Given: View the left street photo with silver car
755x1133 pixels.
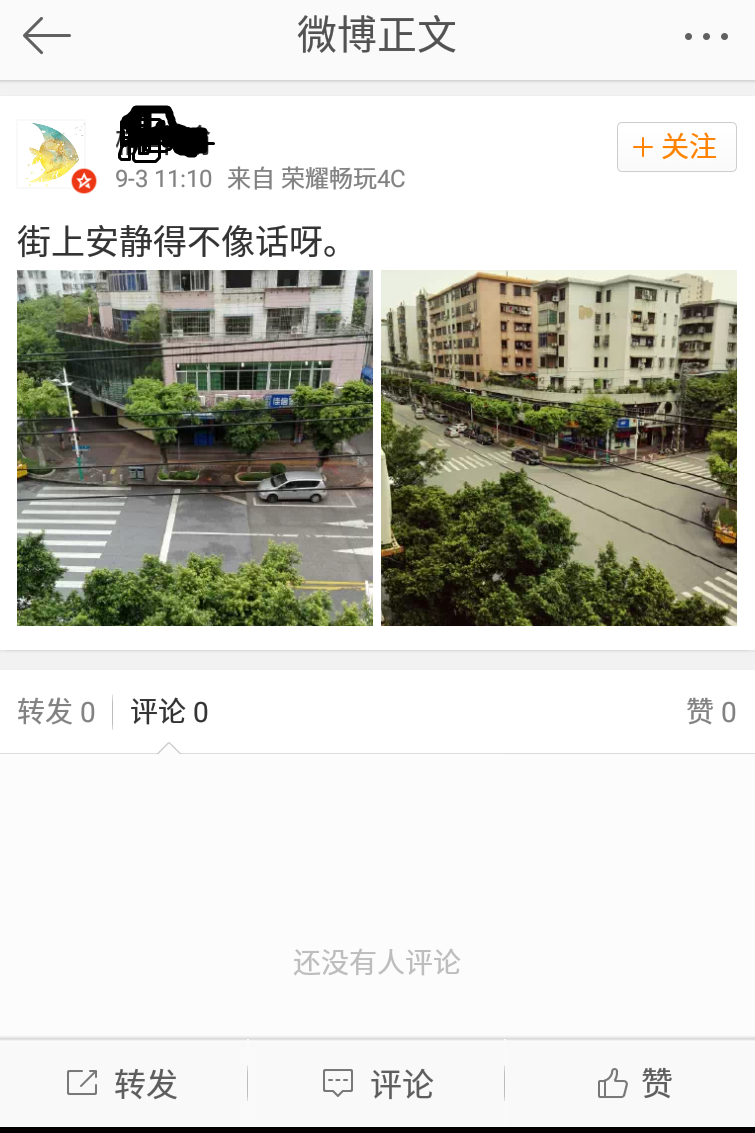Looking at the screenshot, I should (x=195, y=448).
